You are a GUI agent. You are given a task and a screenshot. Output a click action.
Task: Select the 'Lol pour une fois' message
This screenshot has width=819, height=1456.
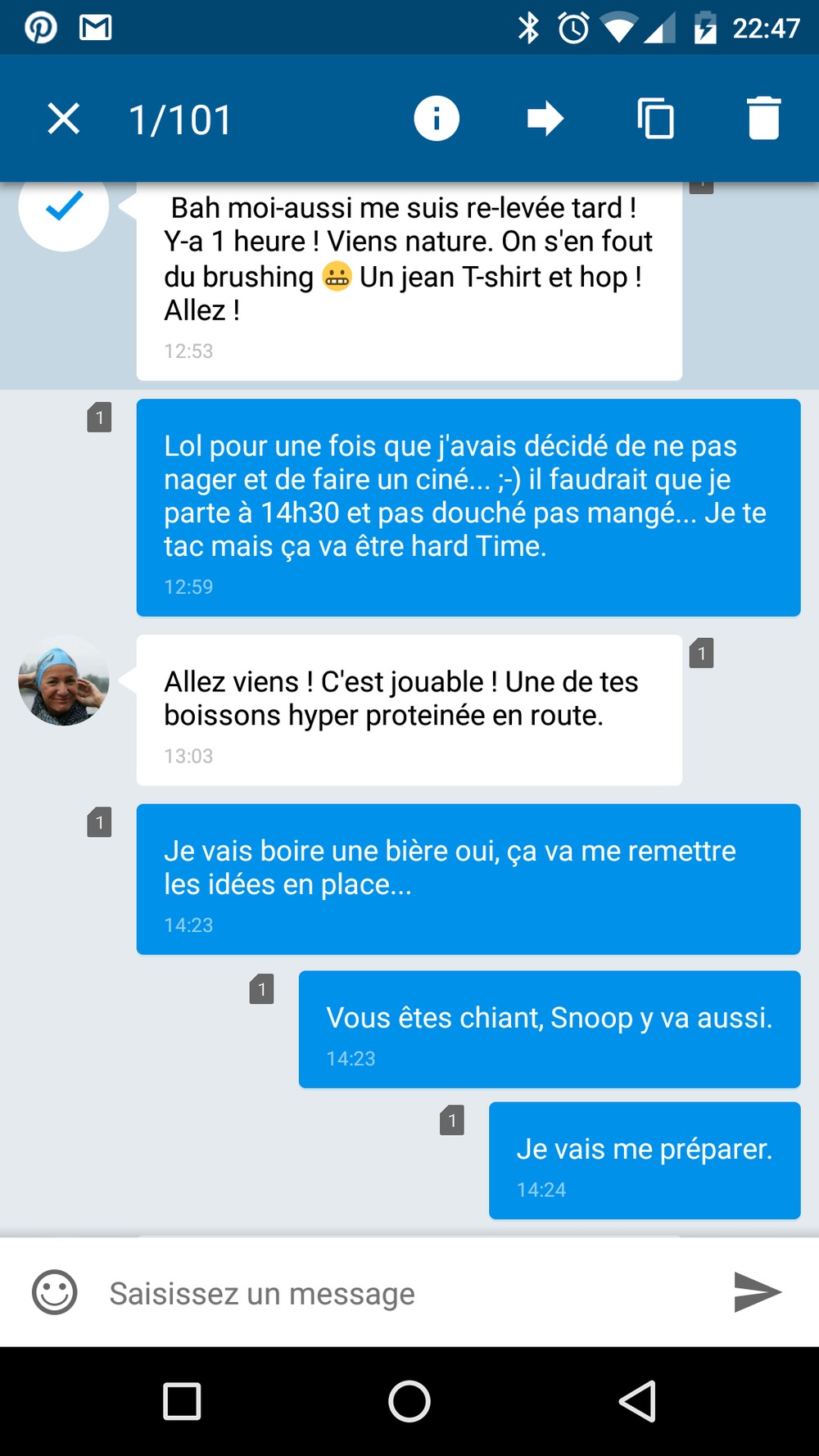468,508
